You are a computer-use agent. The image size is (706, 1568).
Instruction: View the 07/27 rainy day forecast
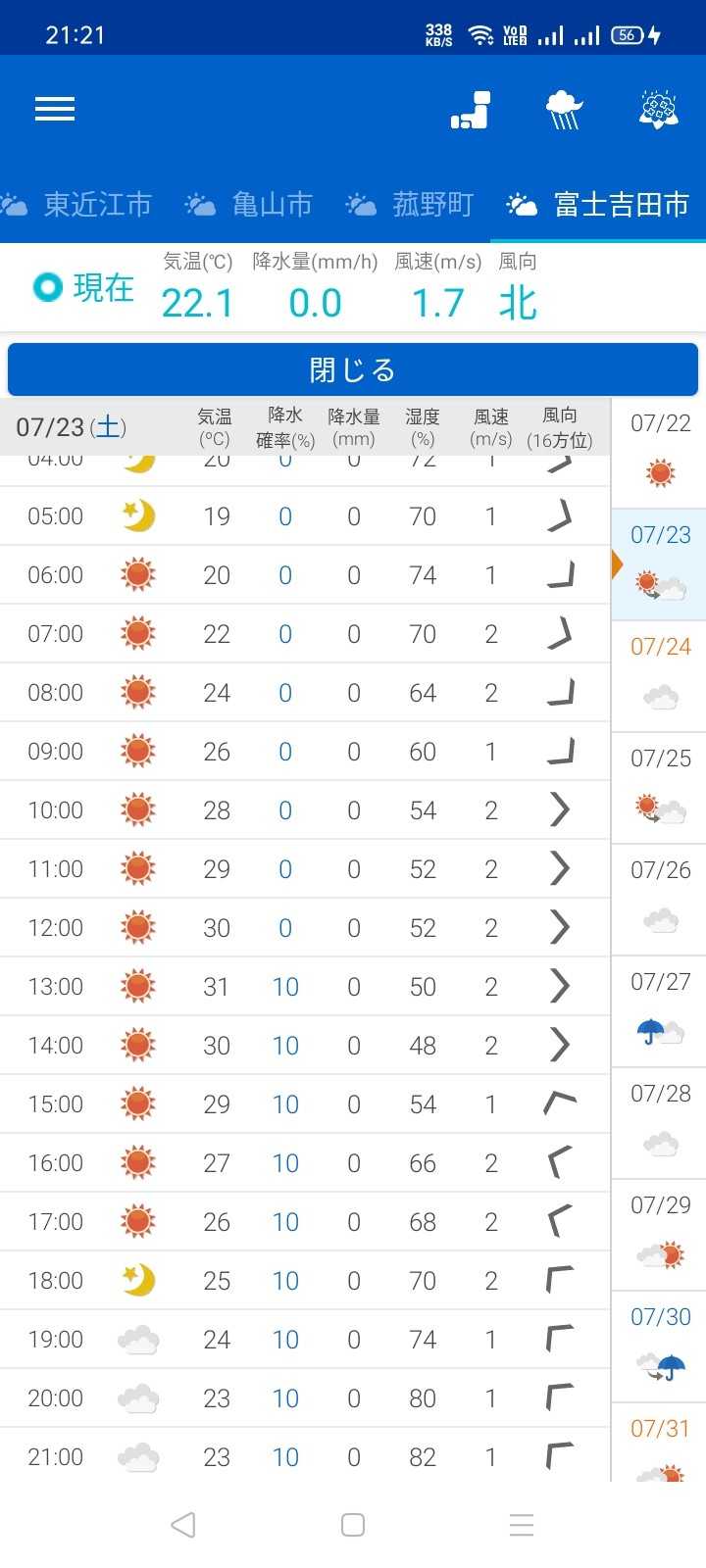point(660,1010)
